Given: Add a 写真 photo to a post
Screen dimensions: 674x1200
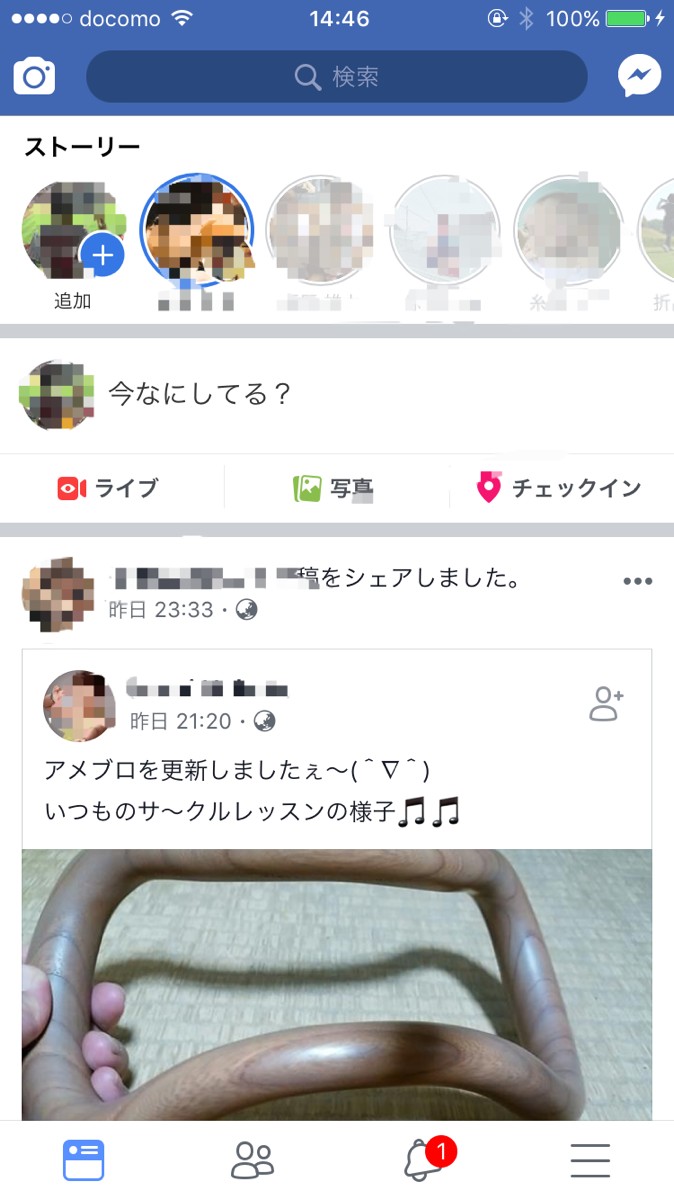Looking at the screenshot, I should pos(333,488).
